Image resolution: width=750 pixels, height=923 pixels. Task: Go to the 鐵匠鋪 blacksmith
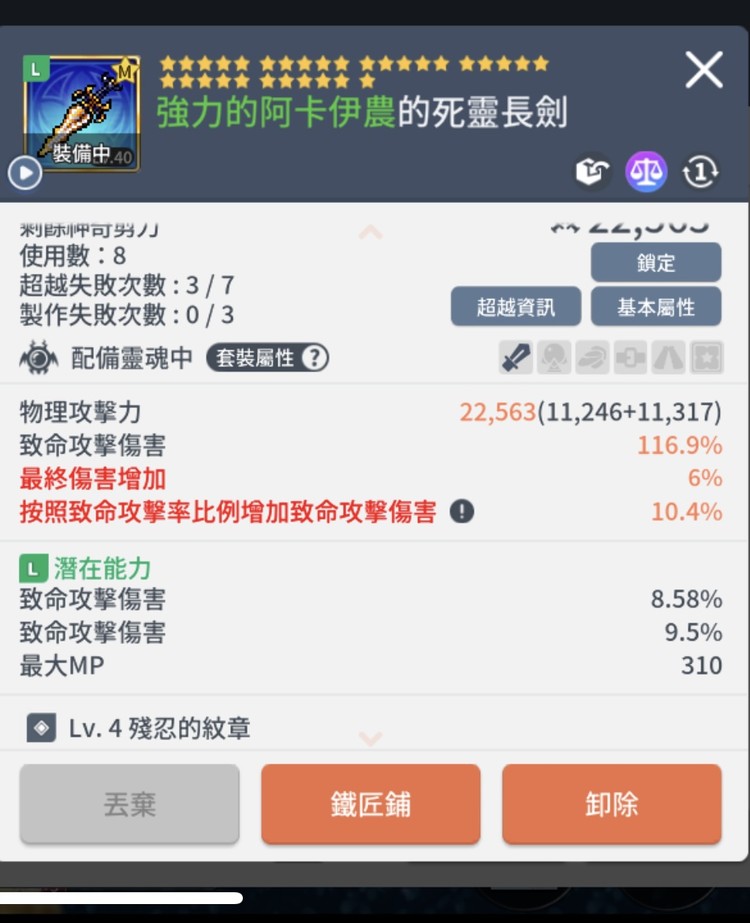tap(370, 804)
